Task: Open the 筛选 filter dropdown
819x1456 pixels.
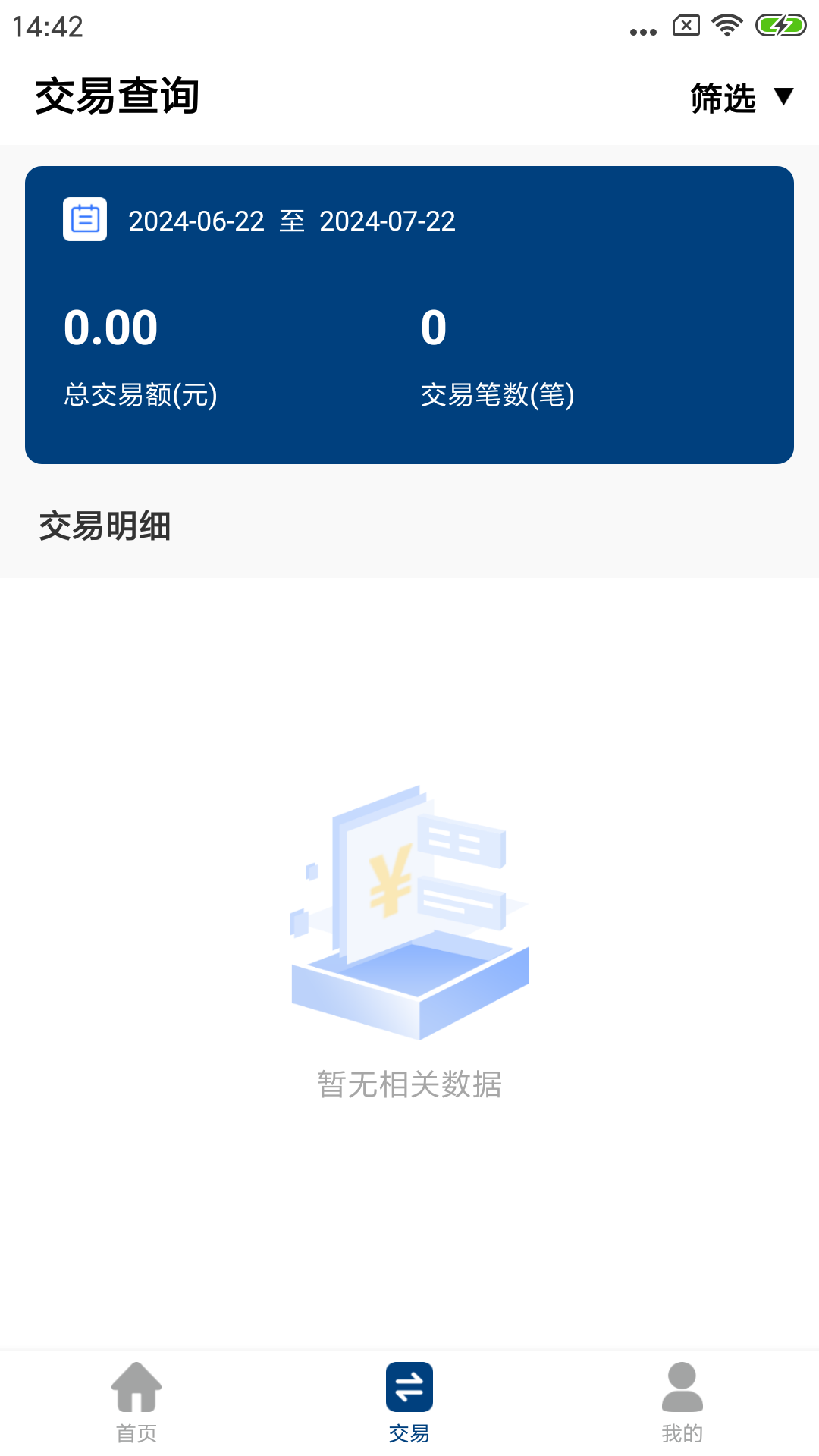Action: [722, 97]
